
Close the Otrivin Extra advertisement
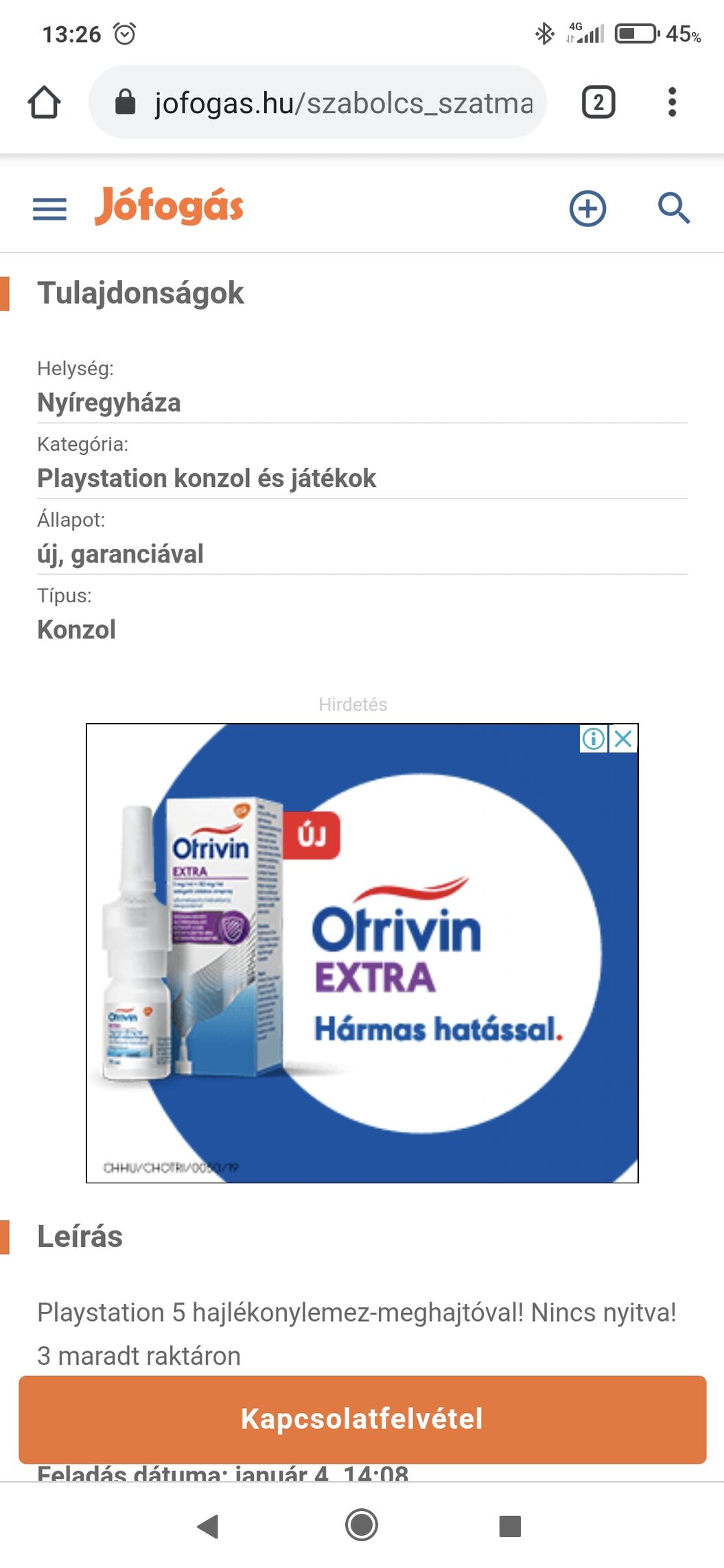tap(624, 739)
